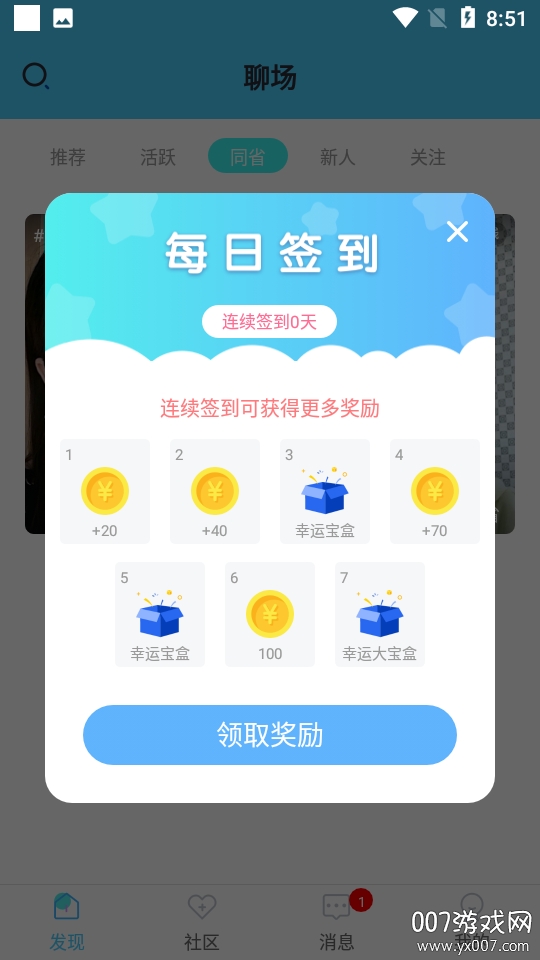Switch to the 新人 tab
The width and height of the screenshot is (540, 960).
337,157
